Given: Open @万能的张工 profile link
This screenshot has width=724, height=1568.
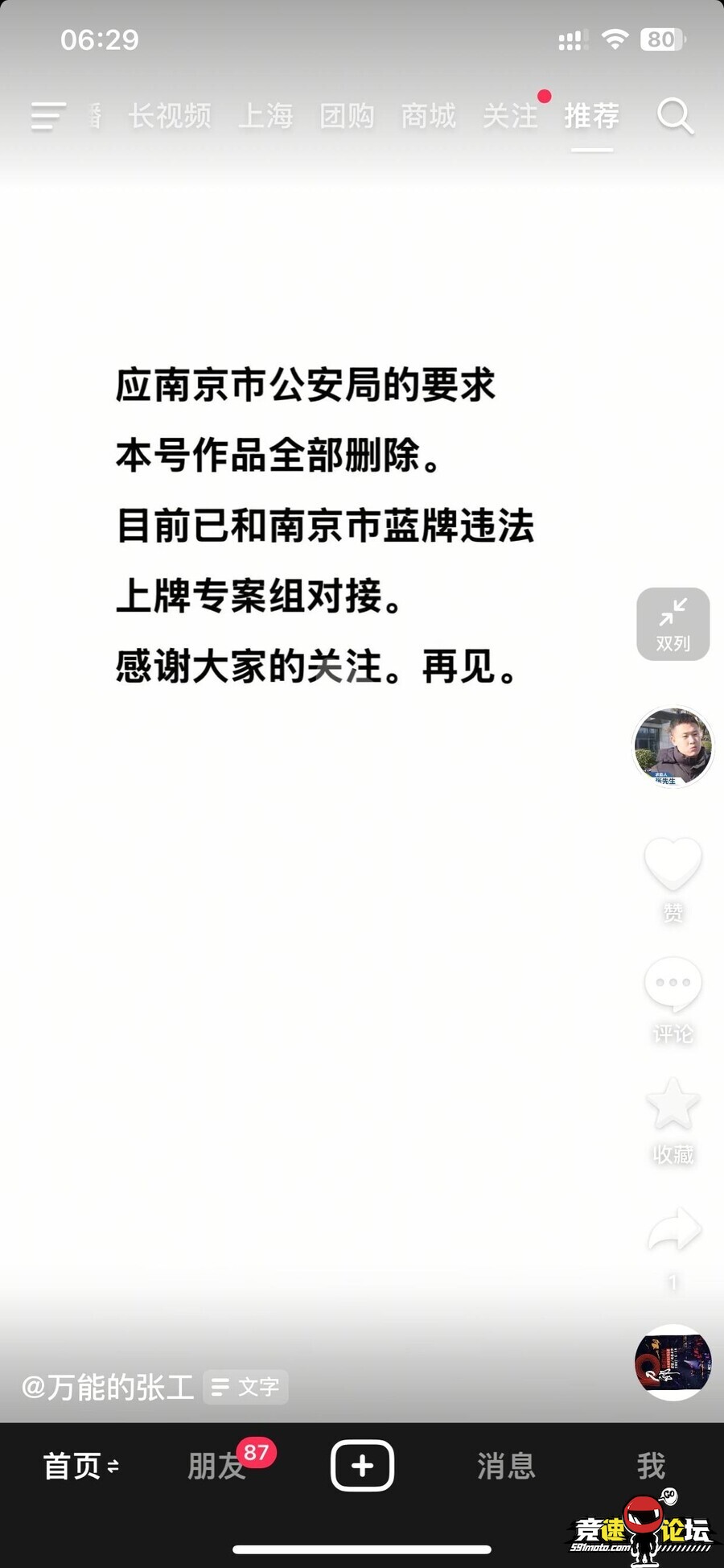Looking at the screenshot, I should pos(108,1387).
